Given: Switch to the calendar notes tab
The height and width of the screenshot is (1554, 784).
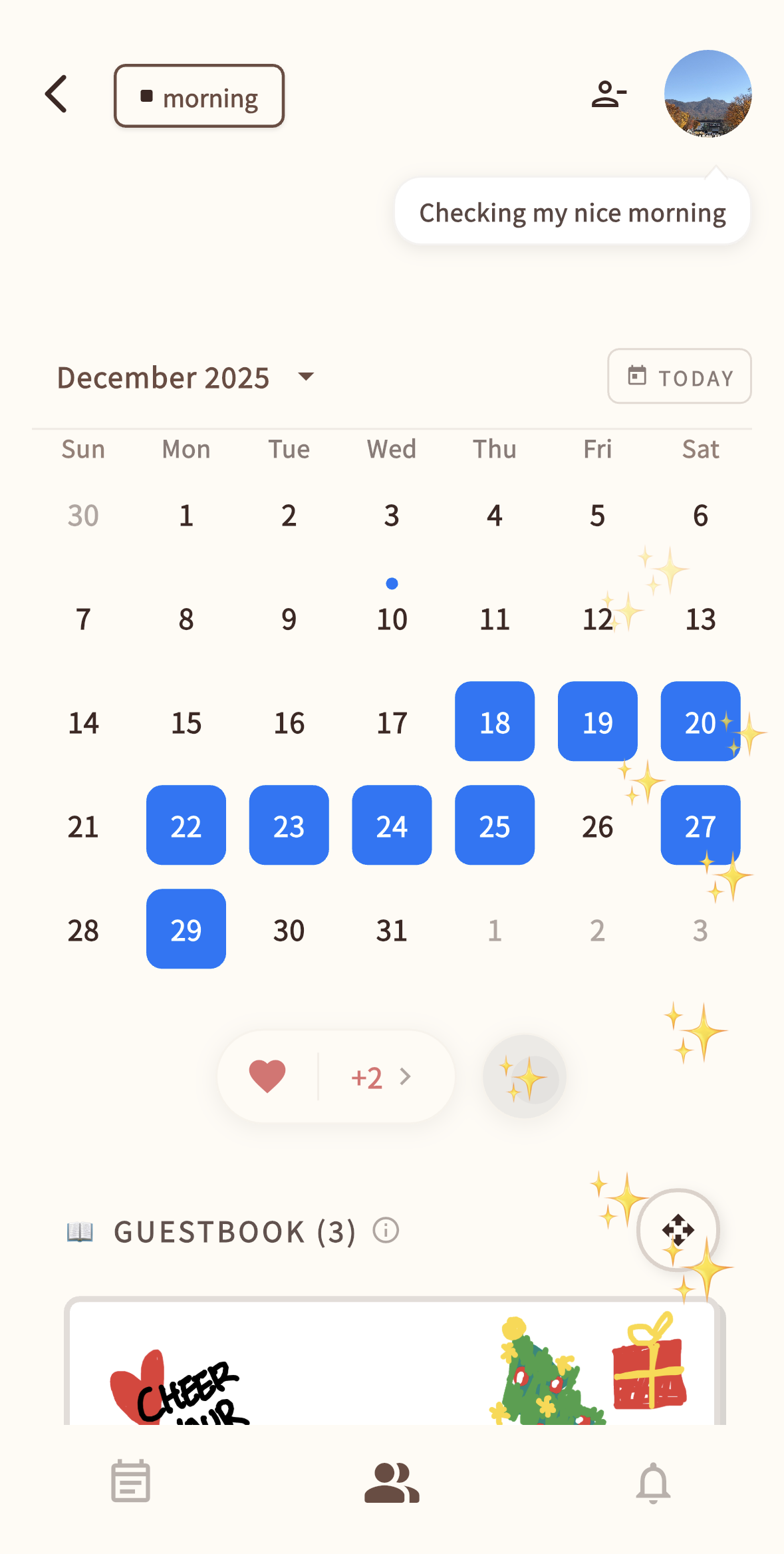Looking at the screenshot, I should coord(130,1481).
